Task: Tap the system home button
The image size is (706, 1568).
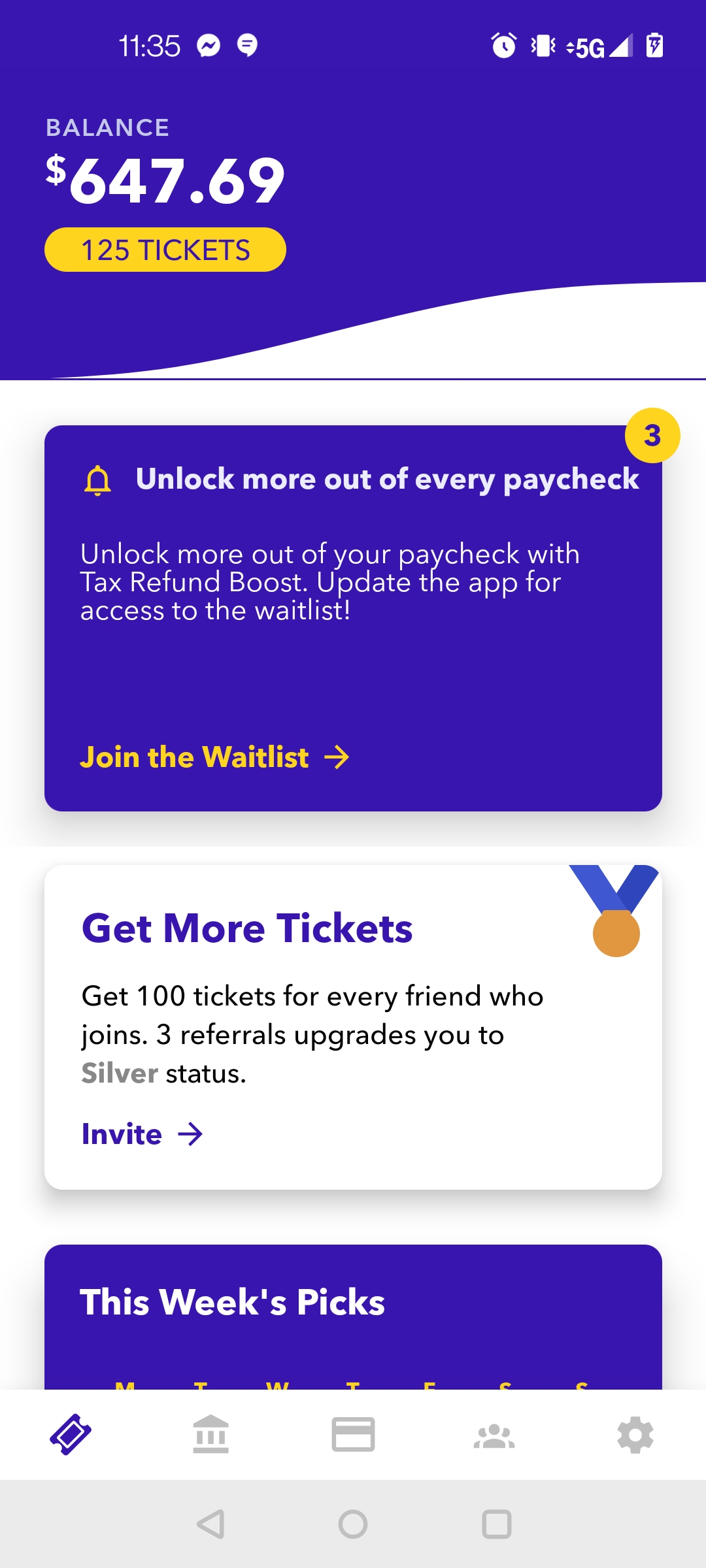Action: coord(353,1524)
